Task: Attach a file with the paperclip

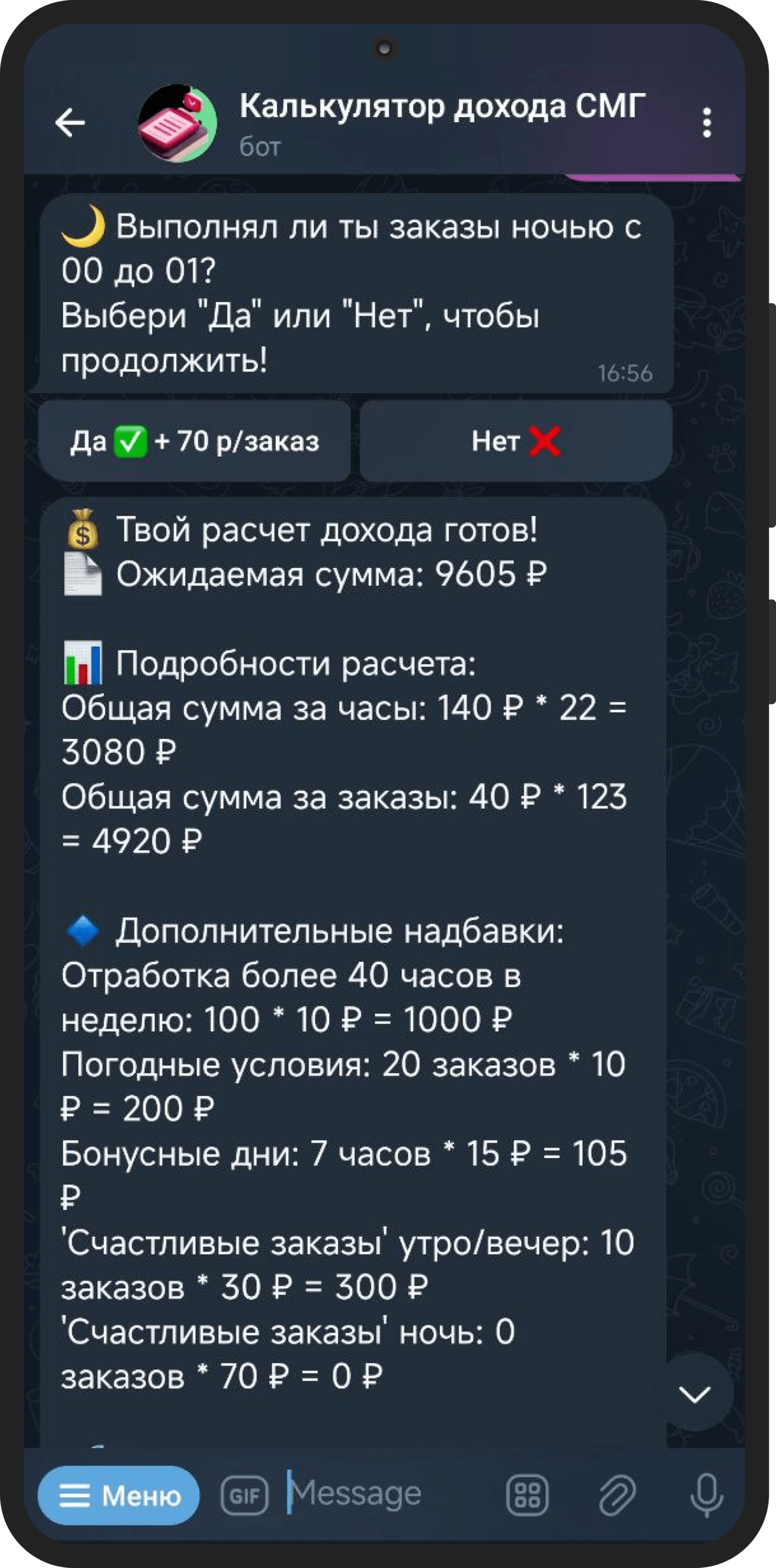Action: pos(617,1495)
